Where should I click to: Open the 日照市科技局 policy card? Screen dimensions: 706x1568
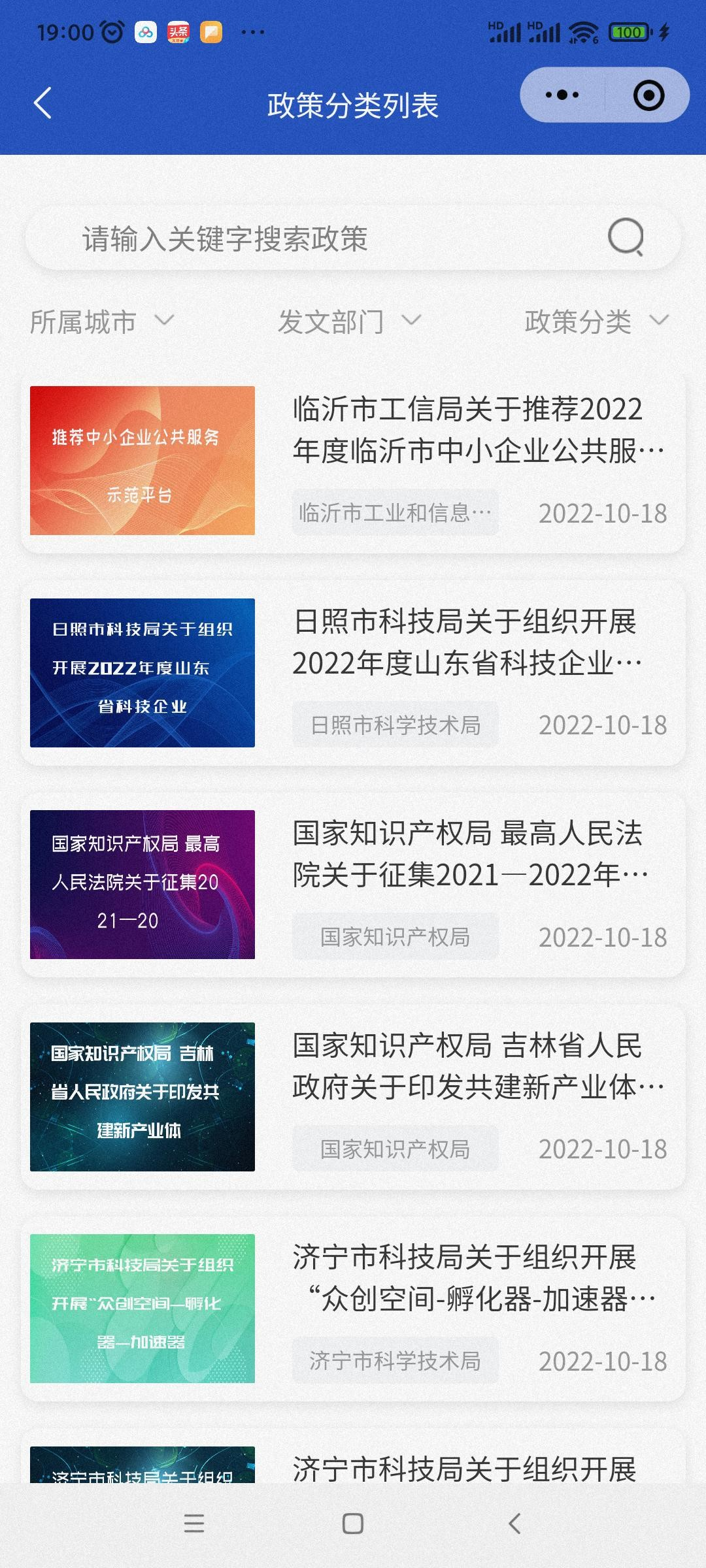[x=353, y=673]
